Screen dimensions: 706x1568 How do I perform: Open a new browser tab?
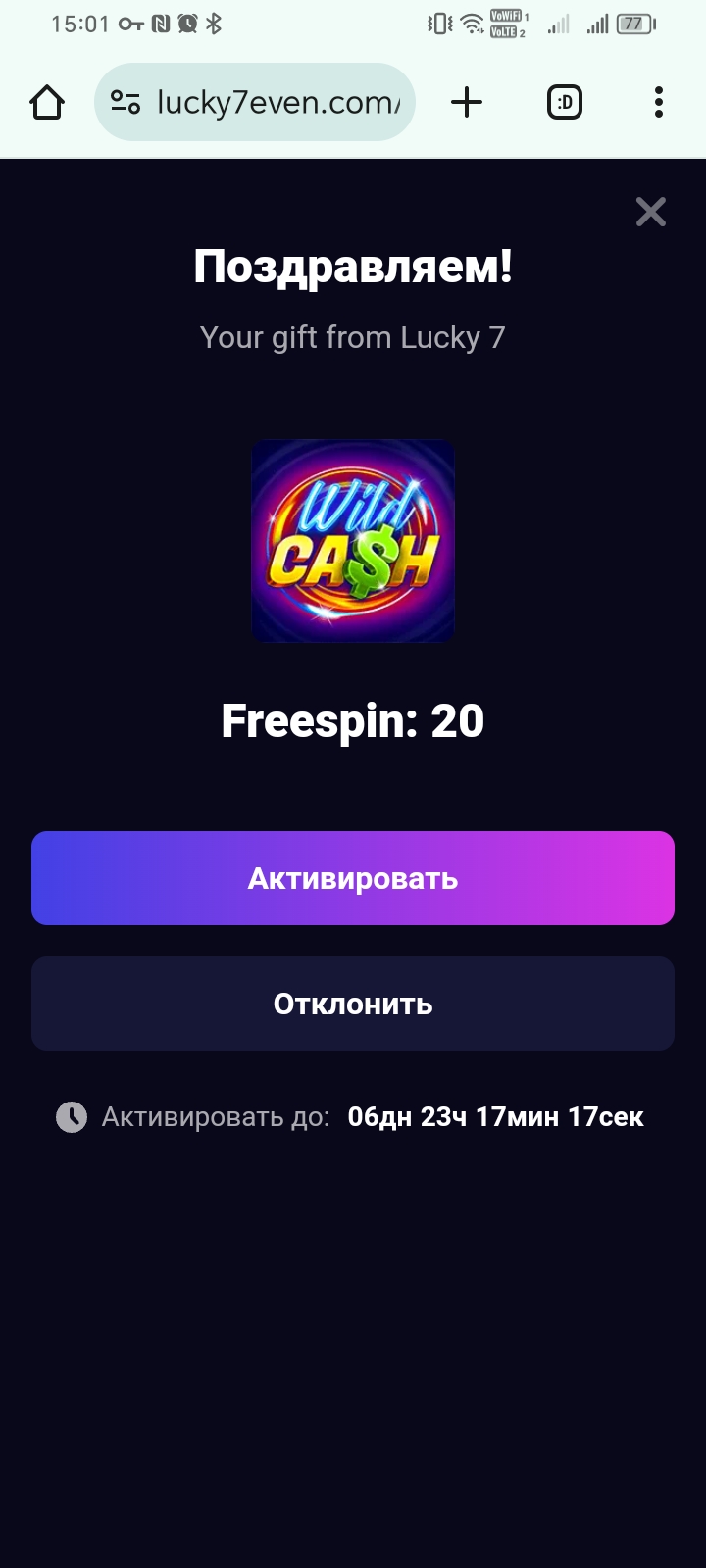coord(467,102)
